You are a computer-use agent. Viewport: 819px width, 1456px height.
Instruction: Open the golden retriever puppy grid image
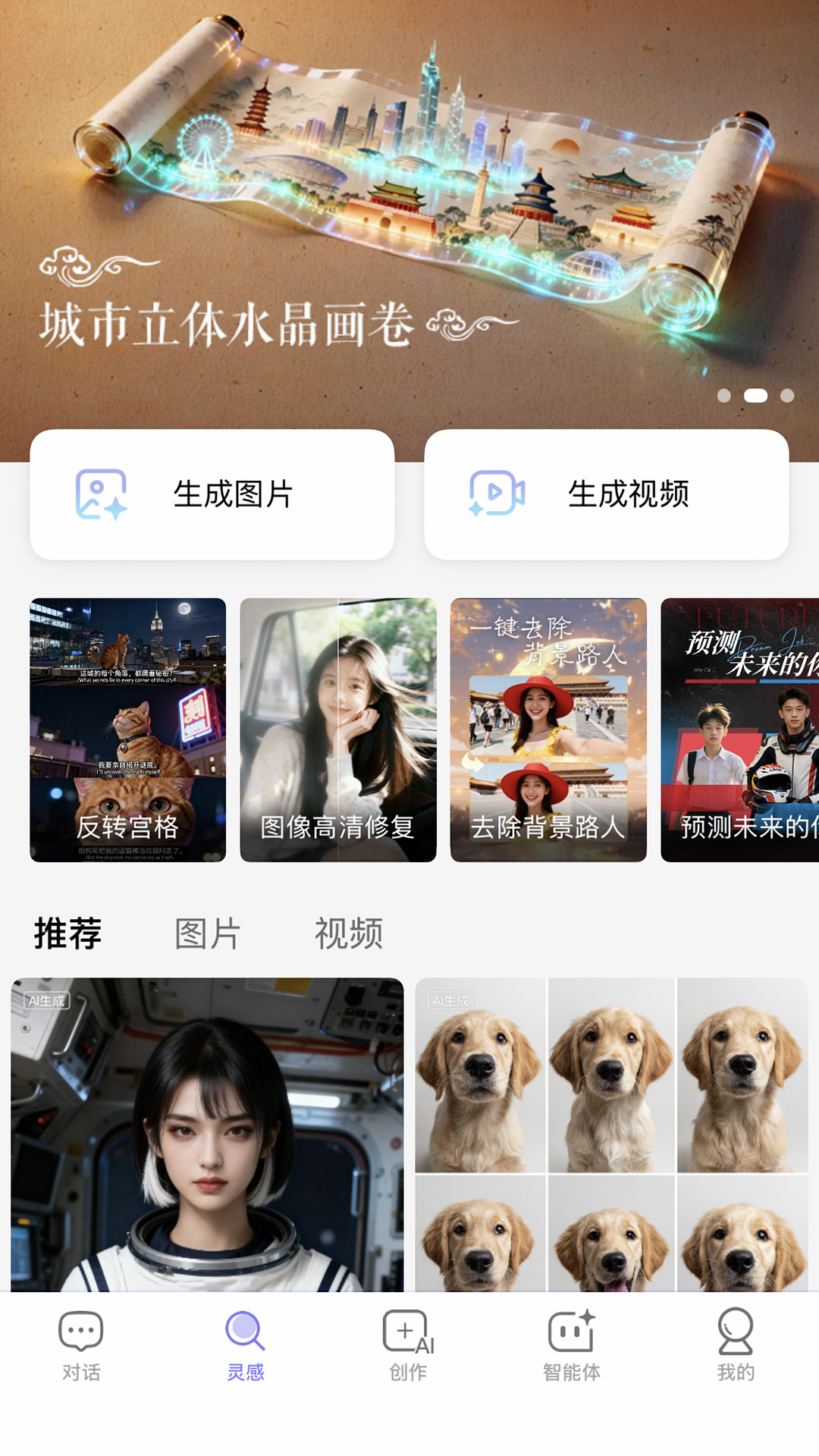[611, 1134]
